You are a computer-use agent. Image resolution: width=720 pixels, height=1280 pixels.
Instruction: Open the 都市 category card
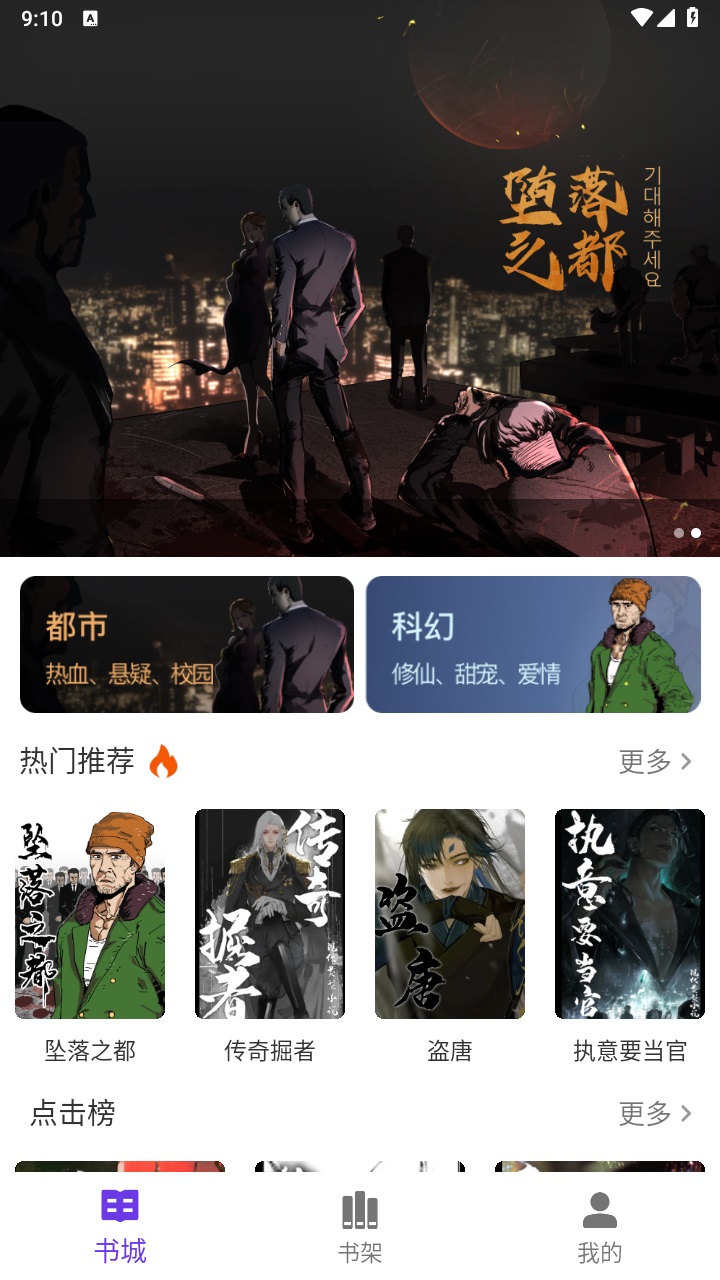[x=187, y=644]
